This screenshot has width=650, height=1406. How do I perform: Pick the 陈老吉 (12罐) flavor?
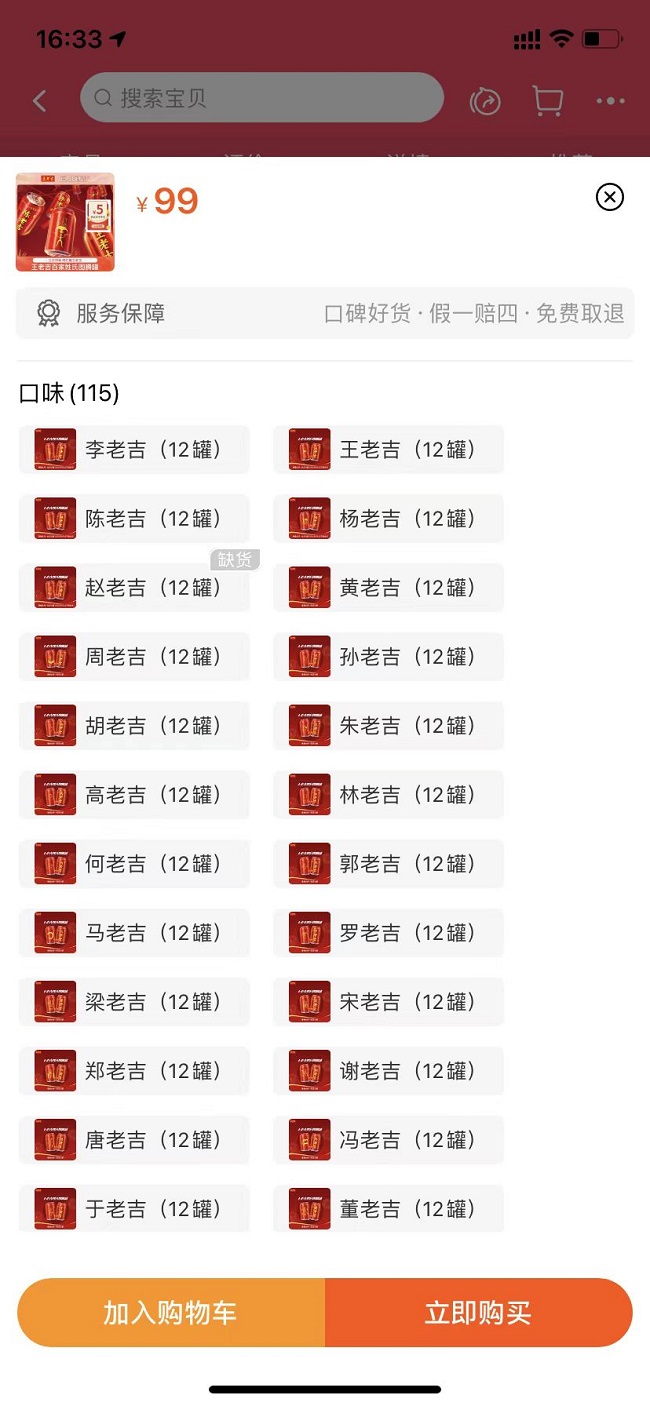point(134,519)
